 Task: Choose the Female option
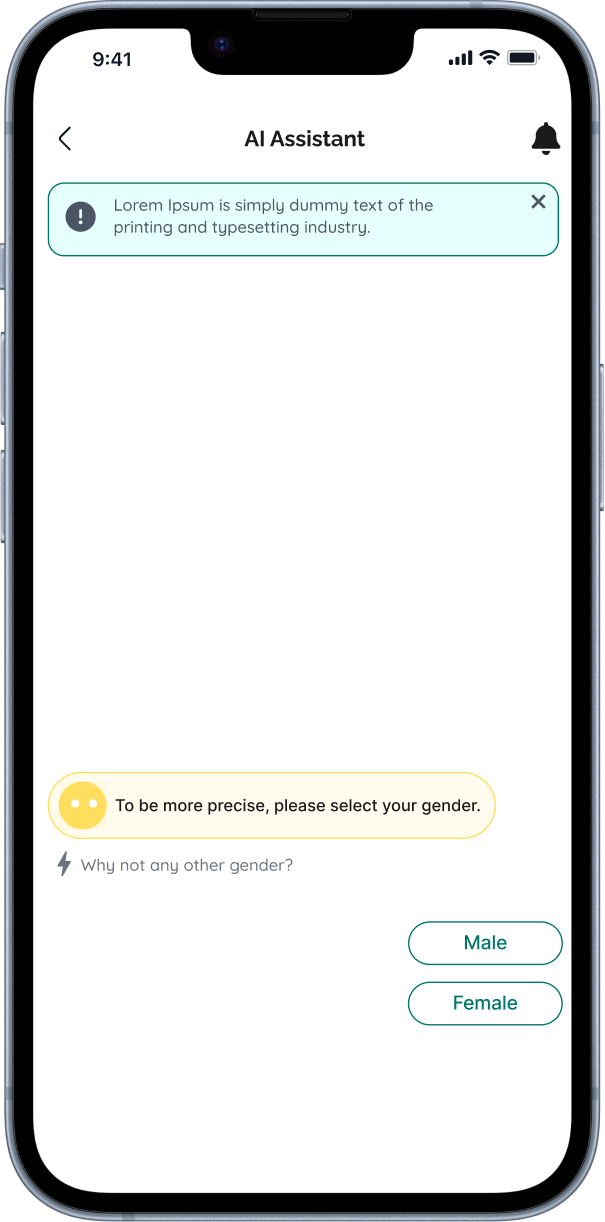coord(485,1003)
